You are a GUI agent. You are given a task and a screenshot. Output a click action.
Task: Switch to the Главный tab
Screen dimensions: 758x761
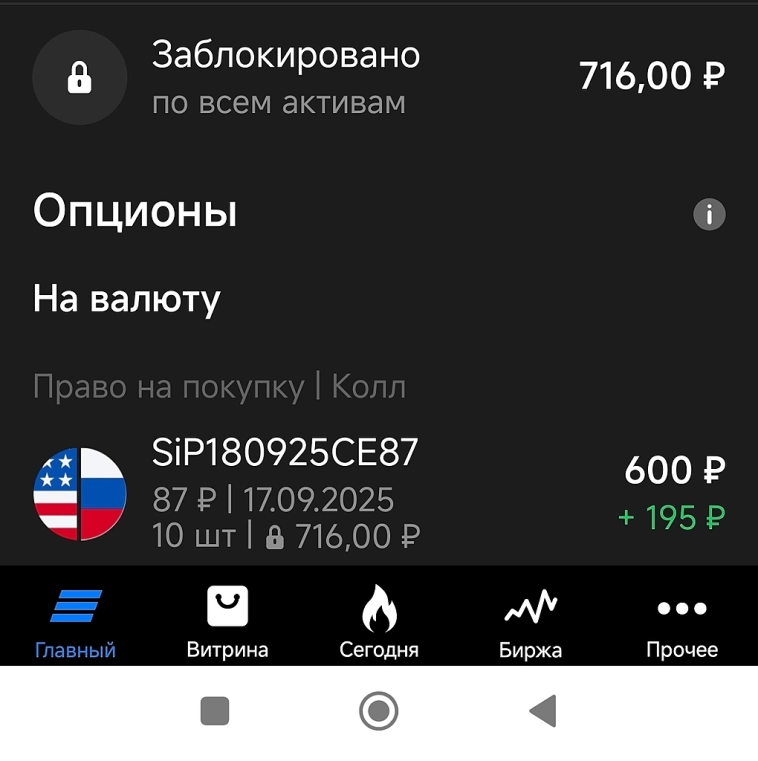[x=76, y=621]
